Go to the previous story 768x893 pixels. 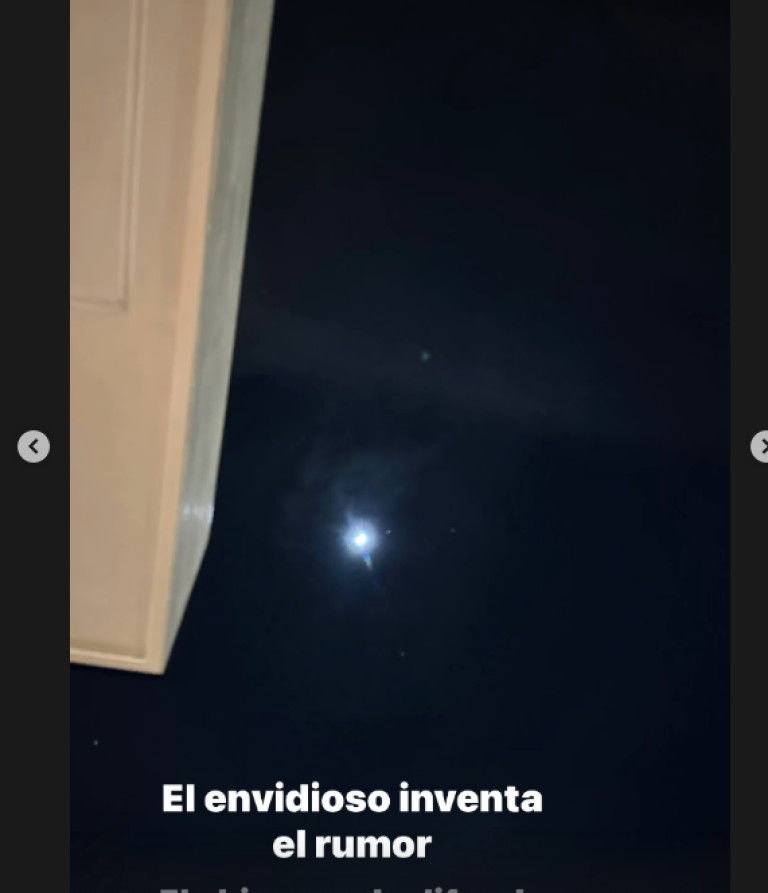click(33, 446)
